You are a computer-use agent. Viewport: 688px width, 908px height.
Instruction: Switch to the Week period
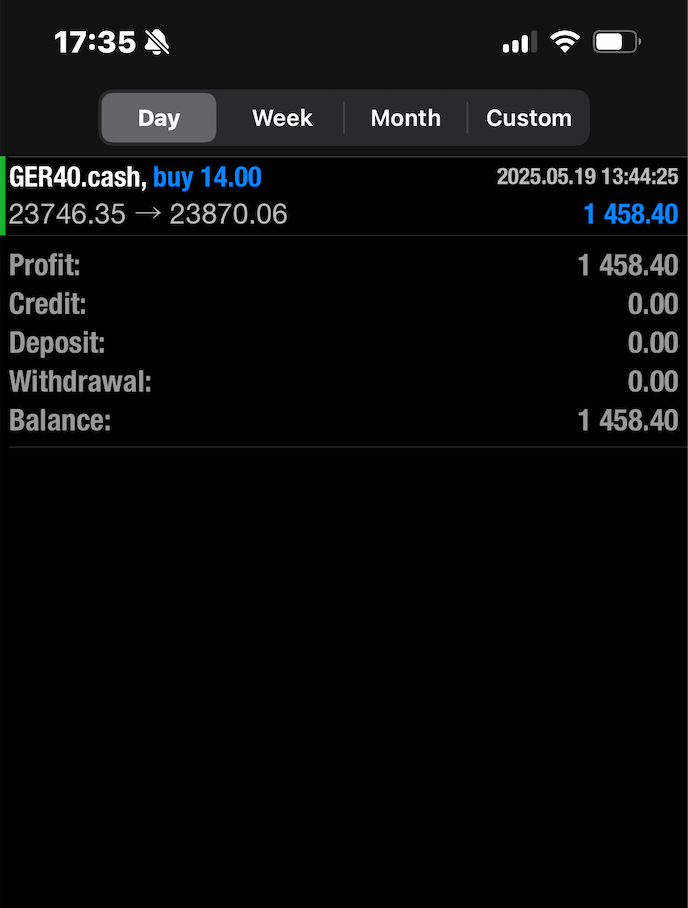pyautogui.click(x=282, y=118)
